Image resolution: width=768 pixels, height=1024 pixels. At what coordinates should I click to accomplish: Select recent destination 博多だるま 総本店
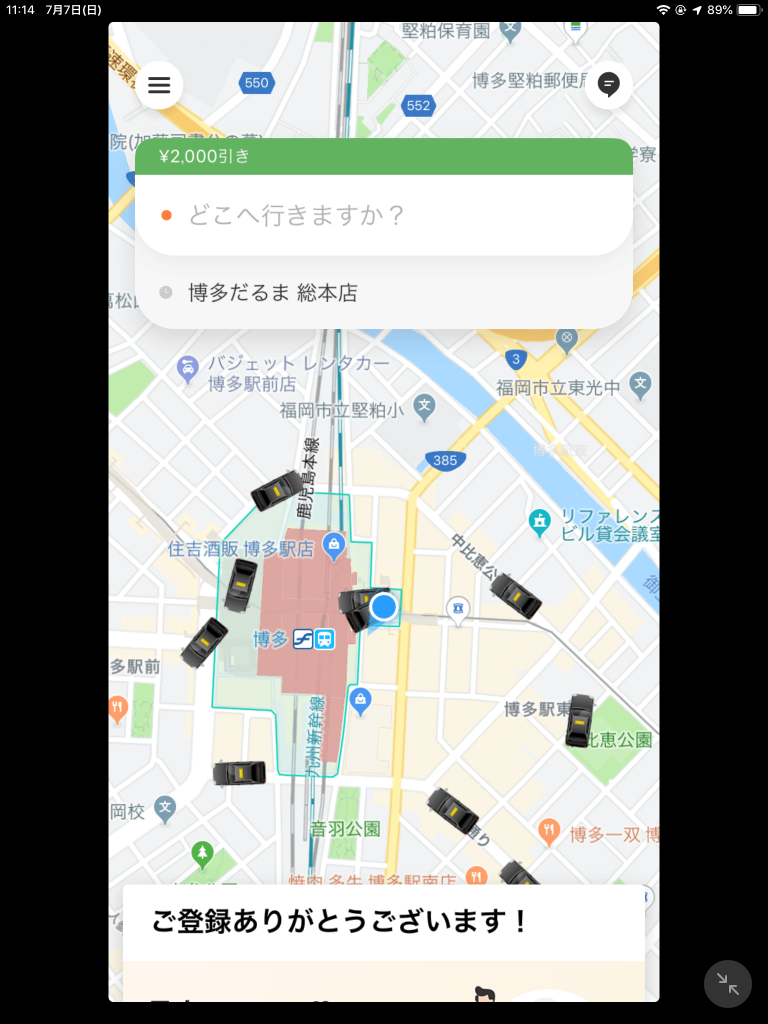coord(383,293)
